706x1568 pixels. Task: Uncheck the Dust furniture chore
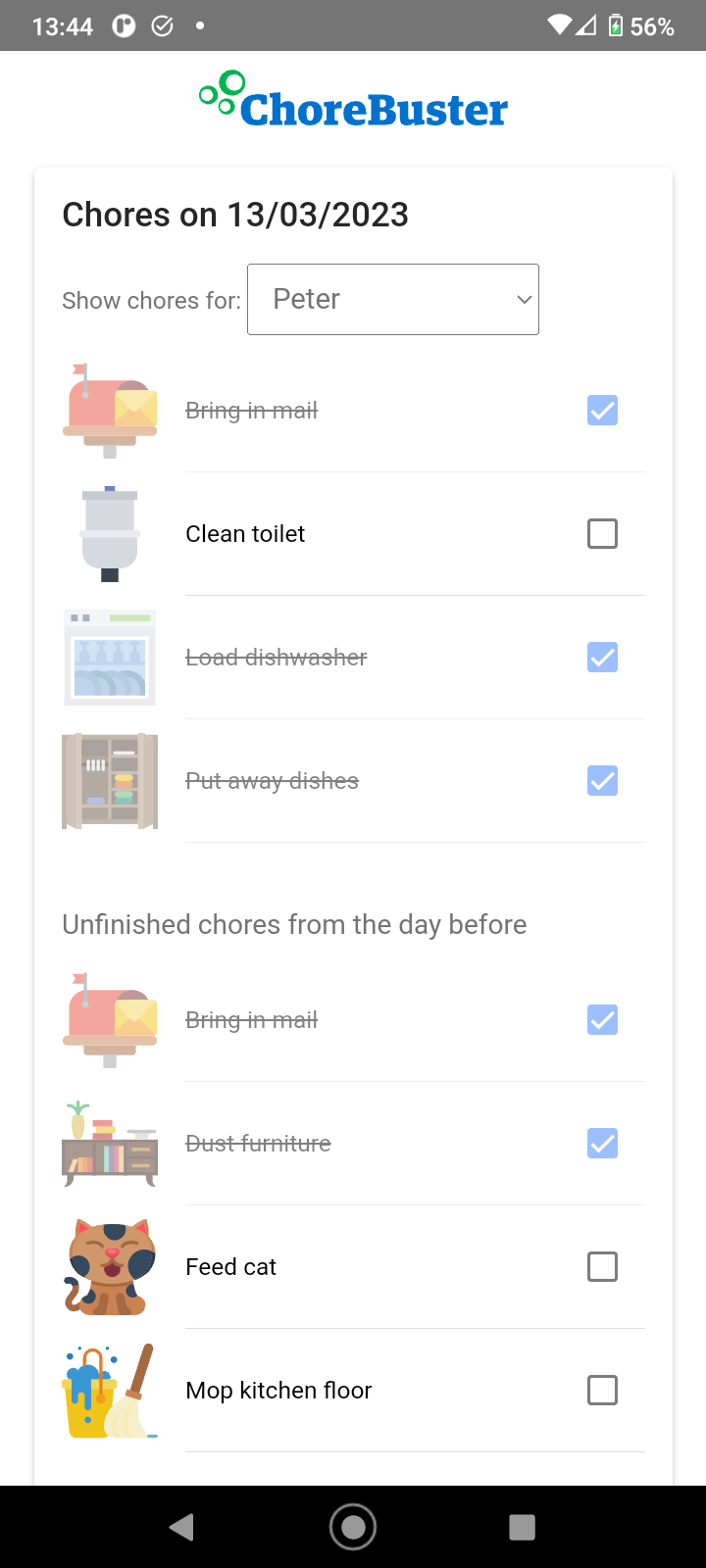point(602,1144)
